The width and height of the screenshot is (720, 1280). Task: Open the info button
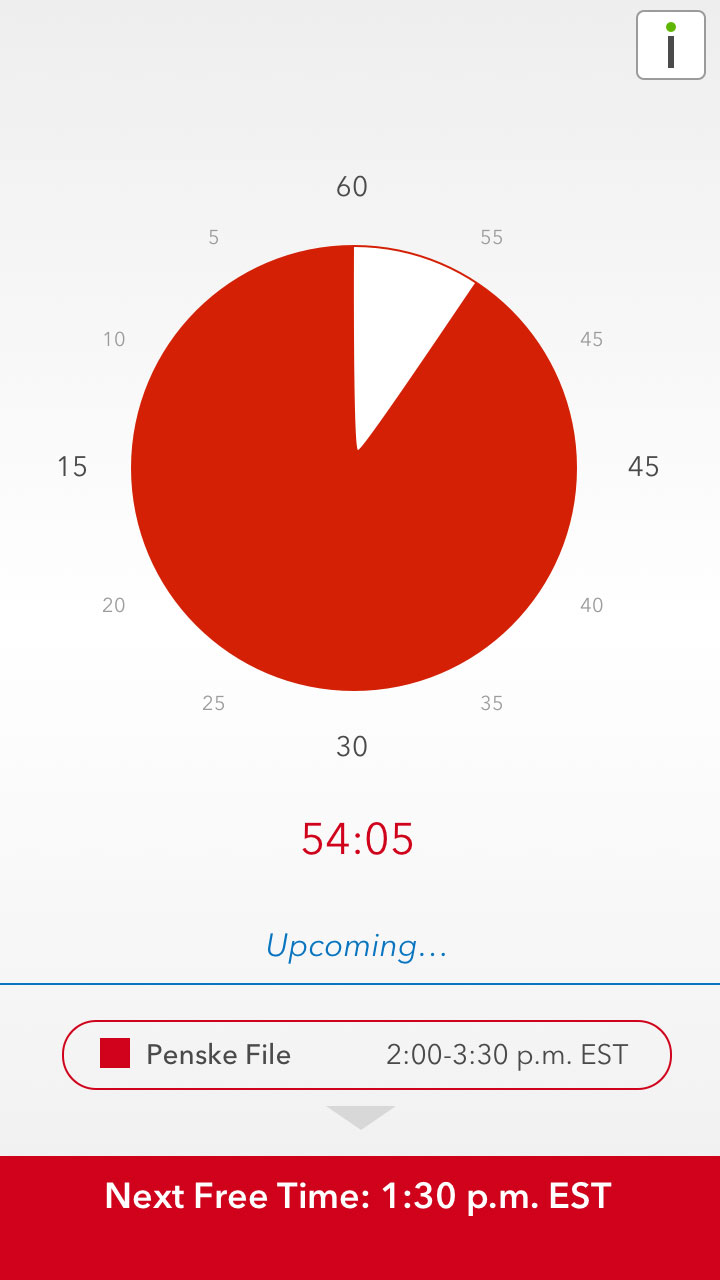671,45
